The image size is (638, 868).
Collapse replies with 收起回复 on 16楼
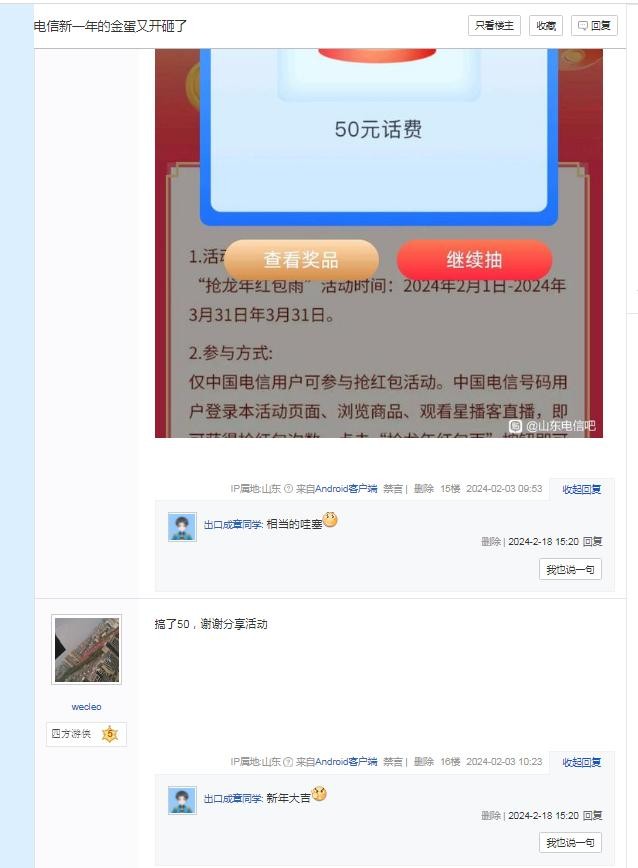click(582, 762)
